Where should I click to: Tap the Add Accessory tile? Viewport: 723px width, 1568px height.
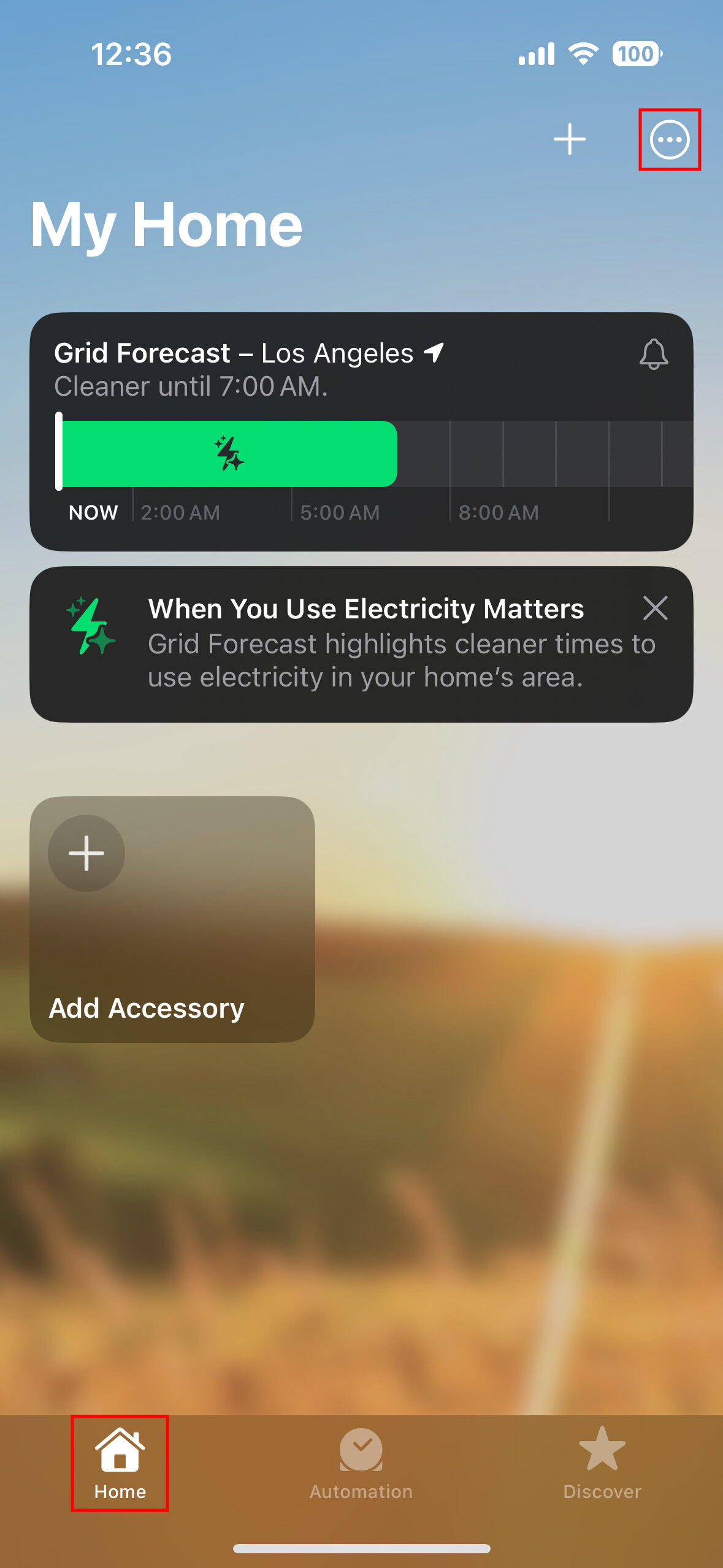[172, 919]
